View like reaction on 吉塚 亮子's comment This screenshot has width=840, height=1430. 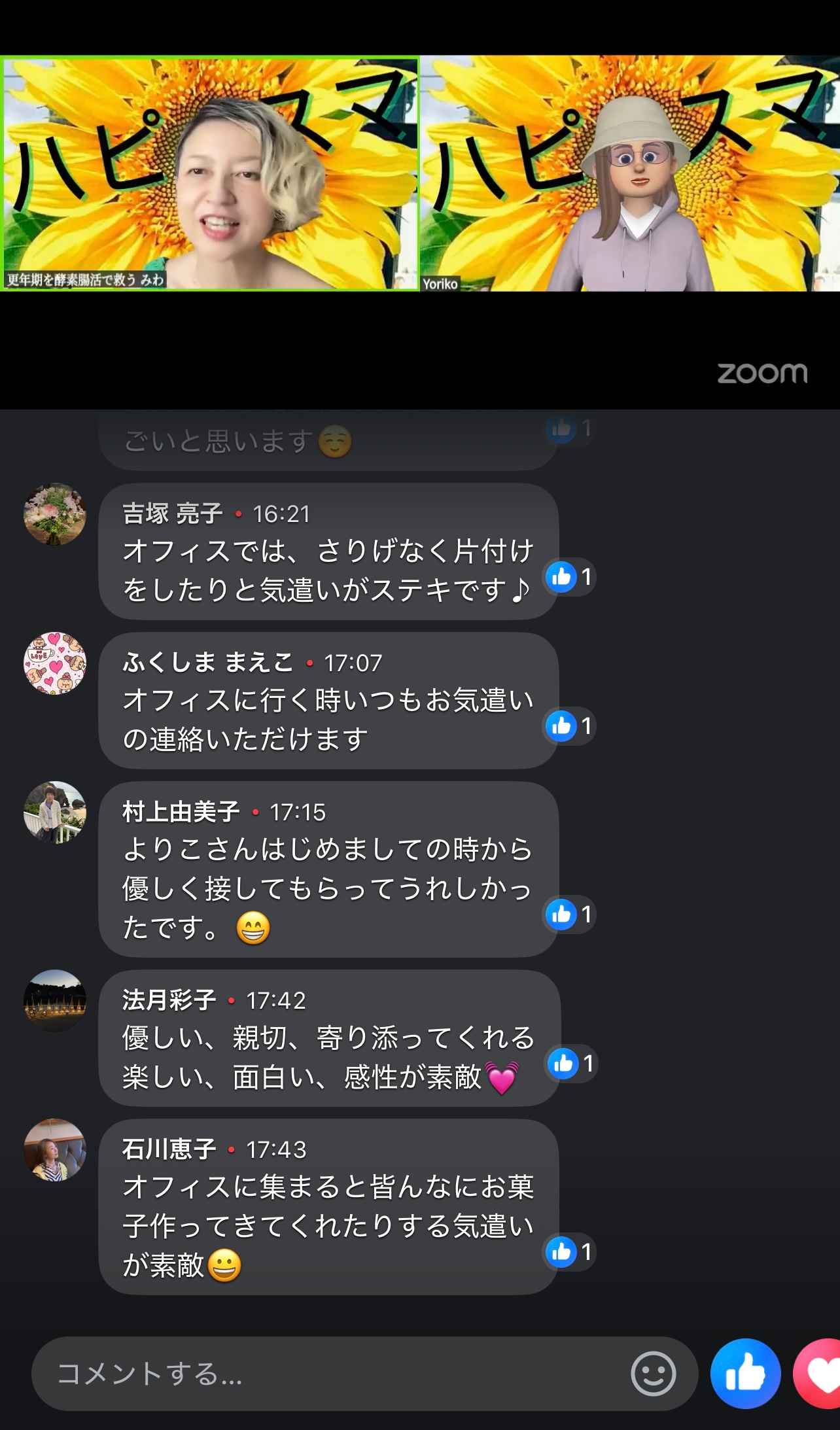click(x=569, y=577)
